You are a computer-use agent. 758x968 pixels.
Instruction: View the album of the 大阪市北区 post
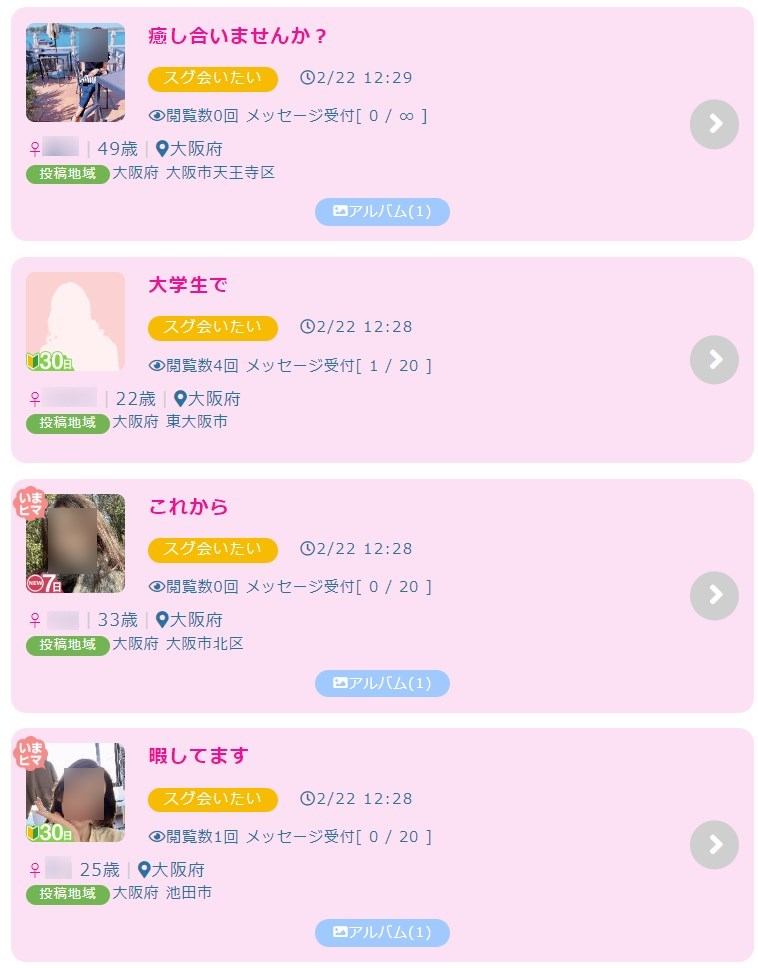coord(382,683)
